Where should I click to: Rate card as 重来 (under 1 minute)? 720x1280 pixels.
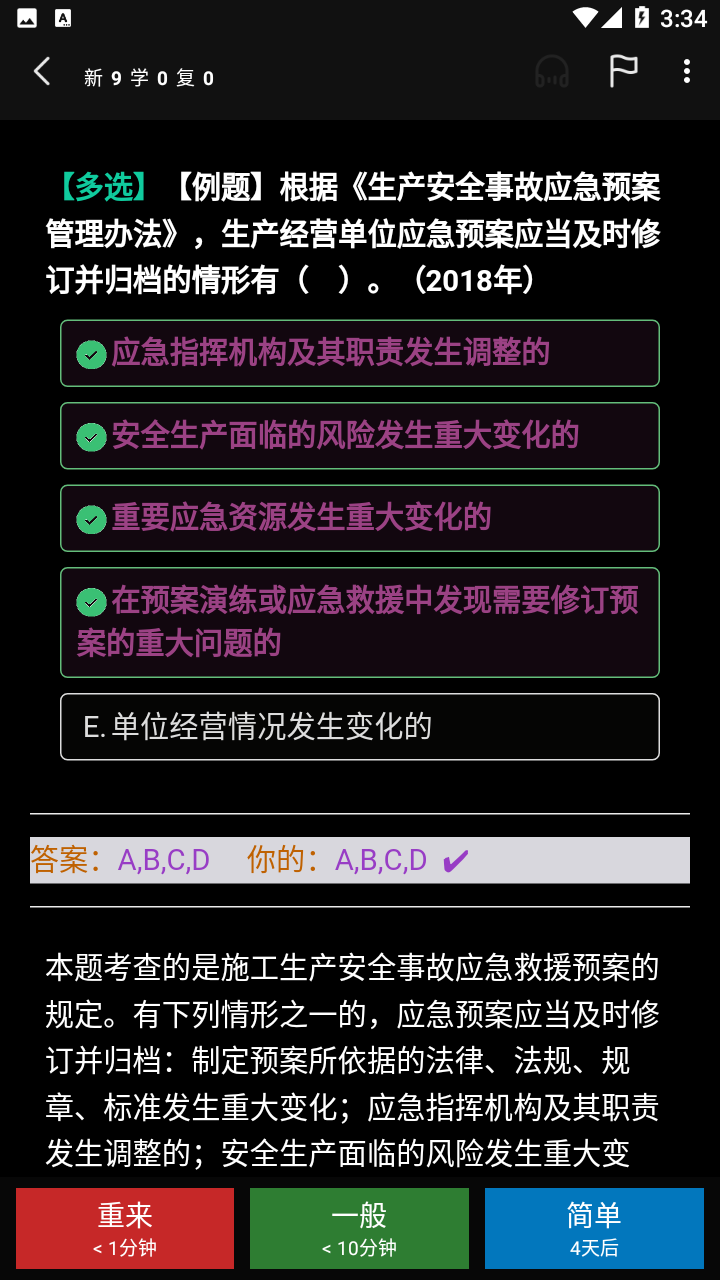pos(125,1228)
